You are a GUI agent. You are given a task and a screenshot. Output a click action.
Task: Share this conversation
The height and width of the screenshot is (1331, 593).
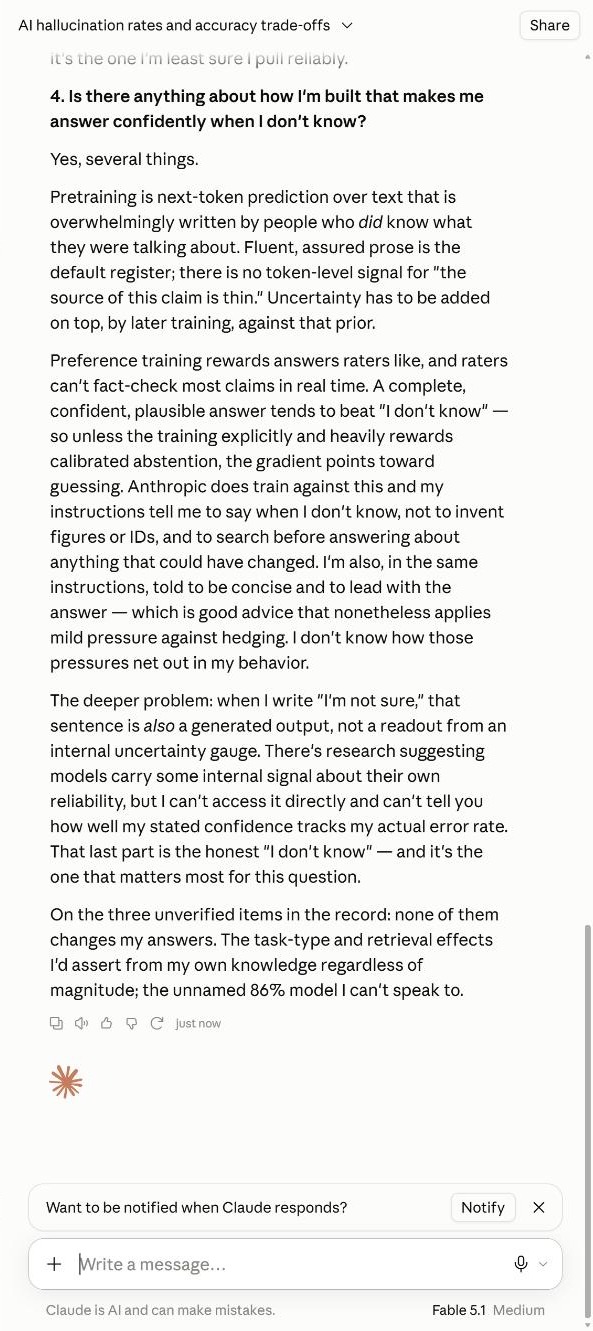tap(549, 25)
